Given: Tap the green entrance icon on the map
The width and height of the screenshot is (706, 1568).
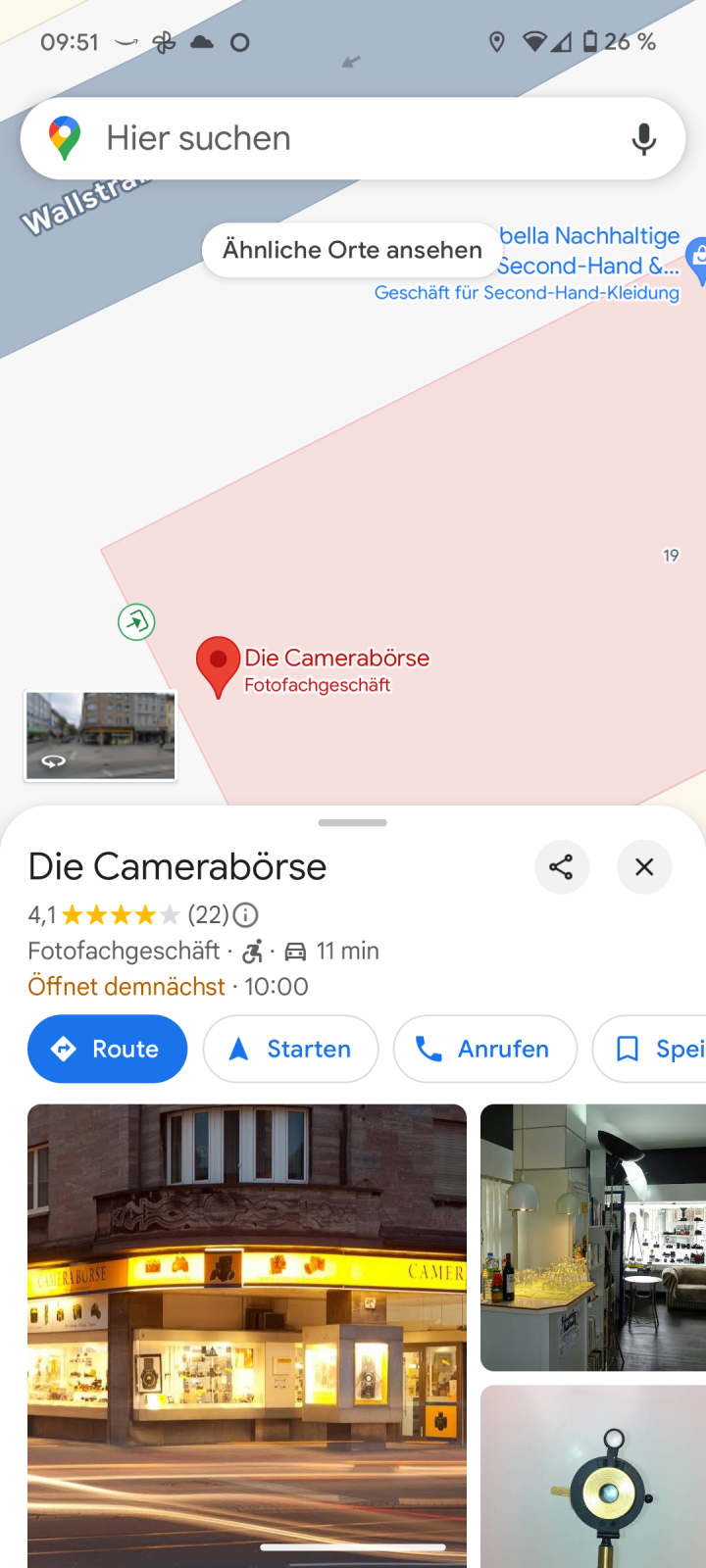Looking at the screenshot, I should point(136,621).
